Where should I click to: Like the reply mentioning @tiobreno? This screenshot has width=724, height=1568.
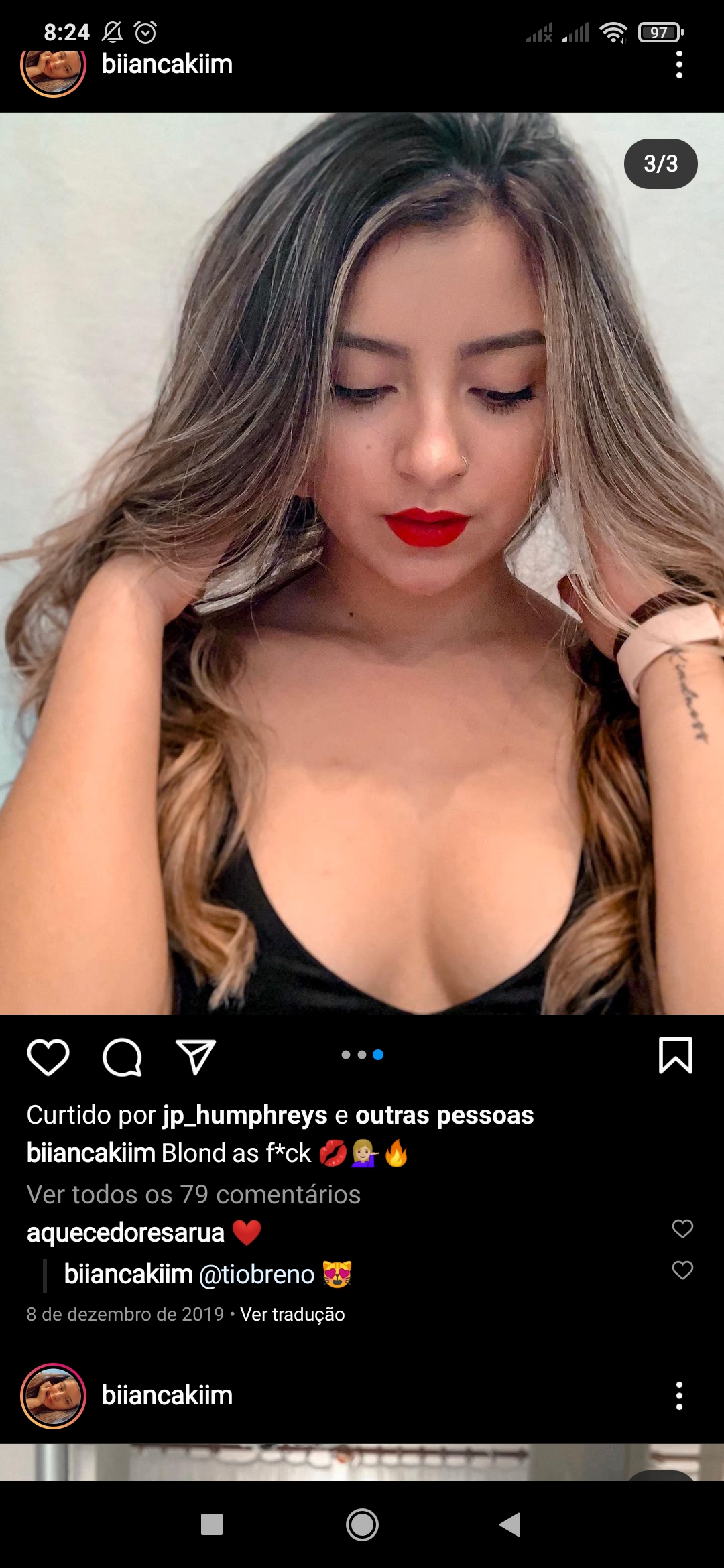click(682, 1270)
